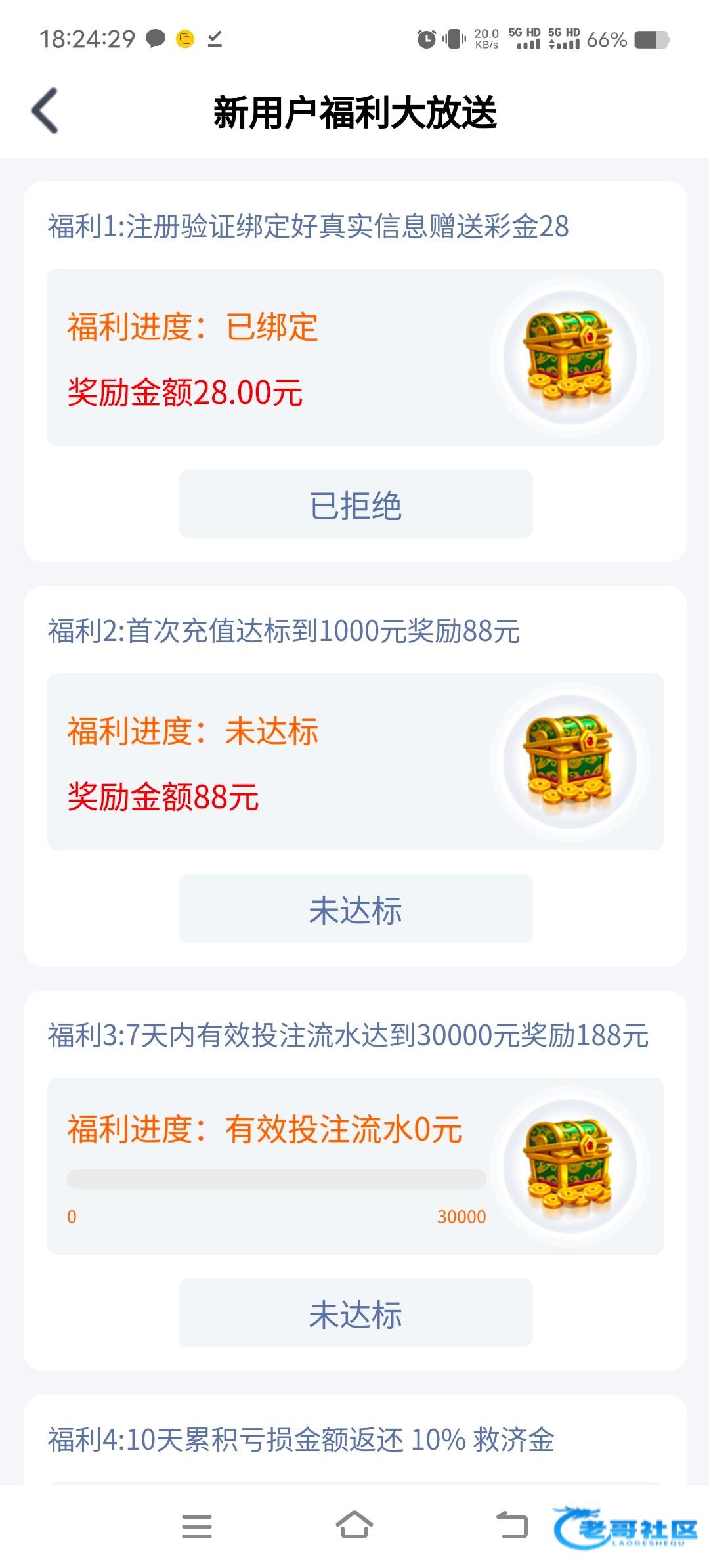Tap the 未达标 button under 福利3

tap(355, 1313)
